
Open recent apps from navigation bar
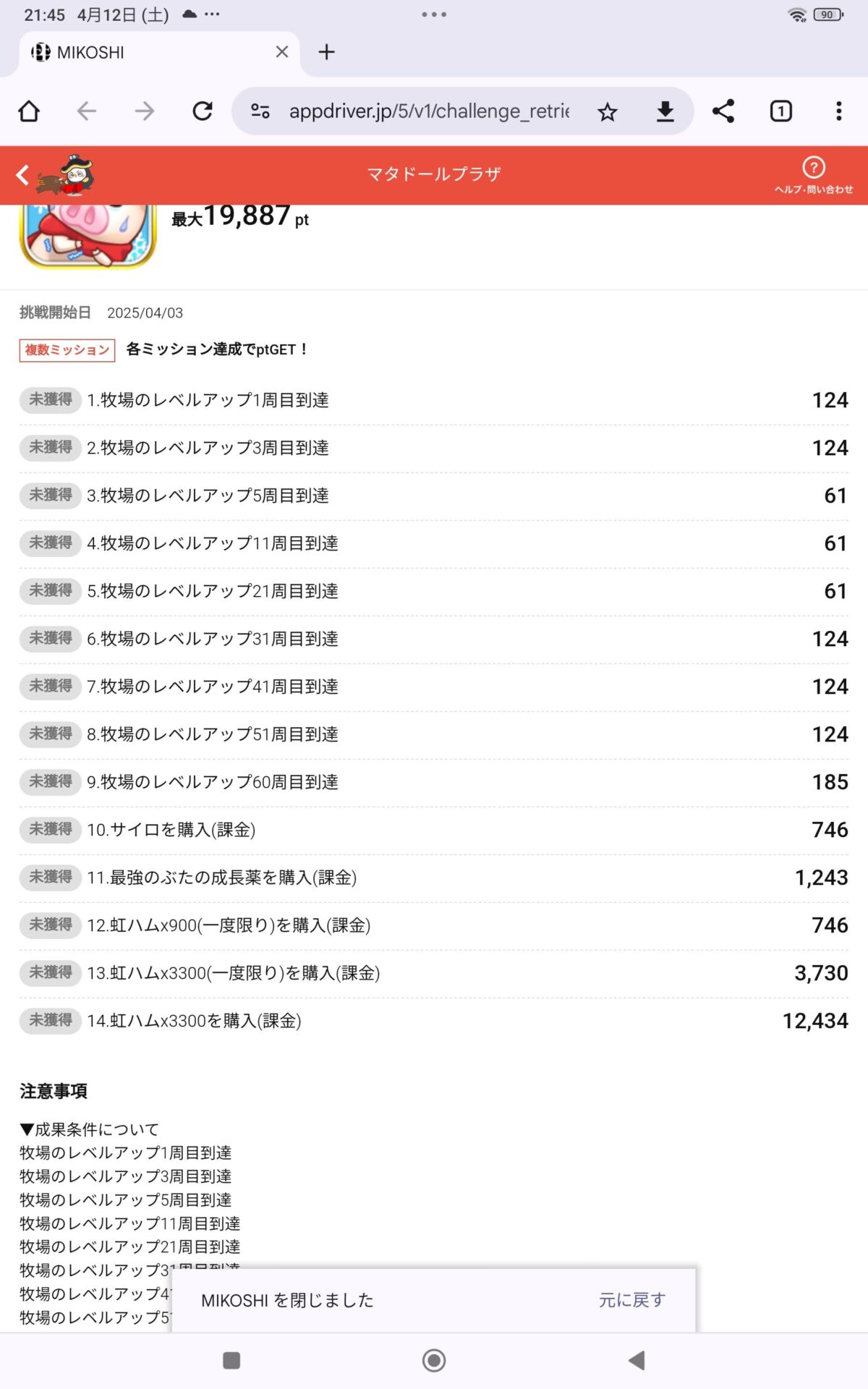point(231,1361)
